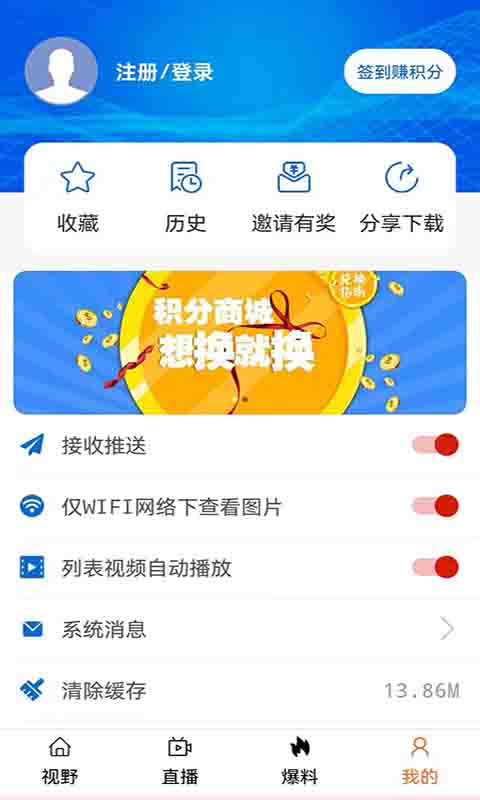Switch to the 直播 tab
Screen dimensions: 480x800
(180, 761)
